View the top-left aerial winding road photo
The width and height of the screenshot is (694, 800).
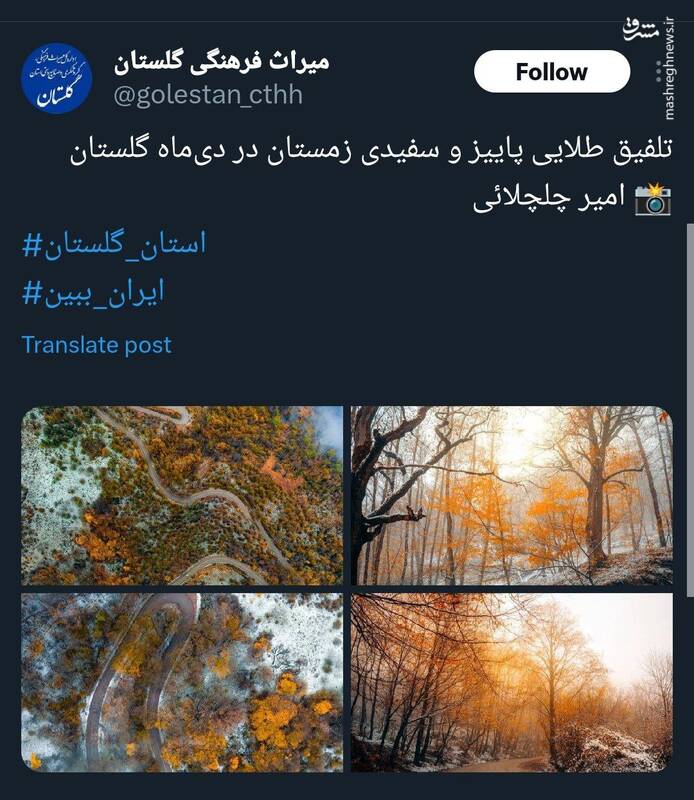tap(182, 496)
